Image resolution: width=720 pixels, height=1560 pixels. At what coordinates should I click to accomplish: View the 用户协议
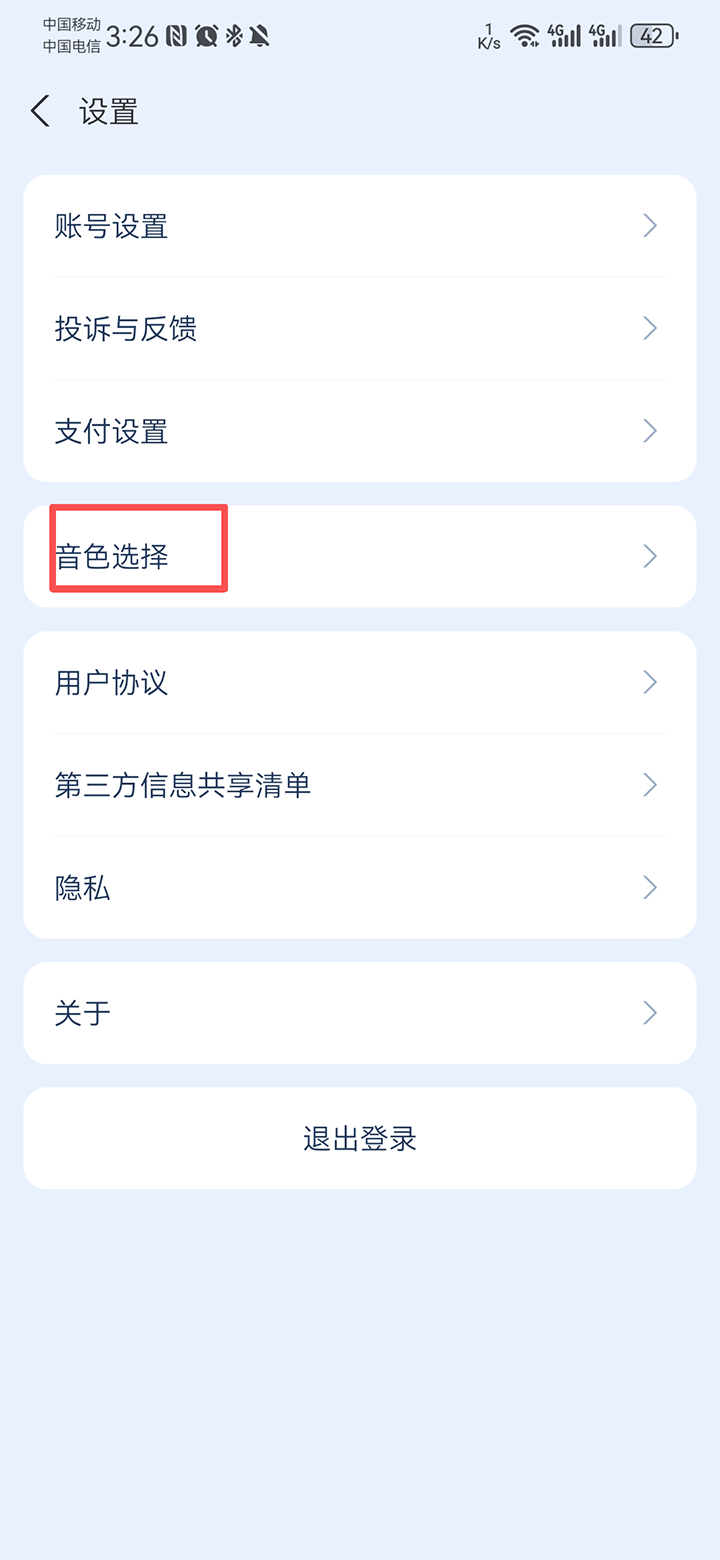359,682
